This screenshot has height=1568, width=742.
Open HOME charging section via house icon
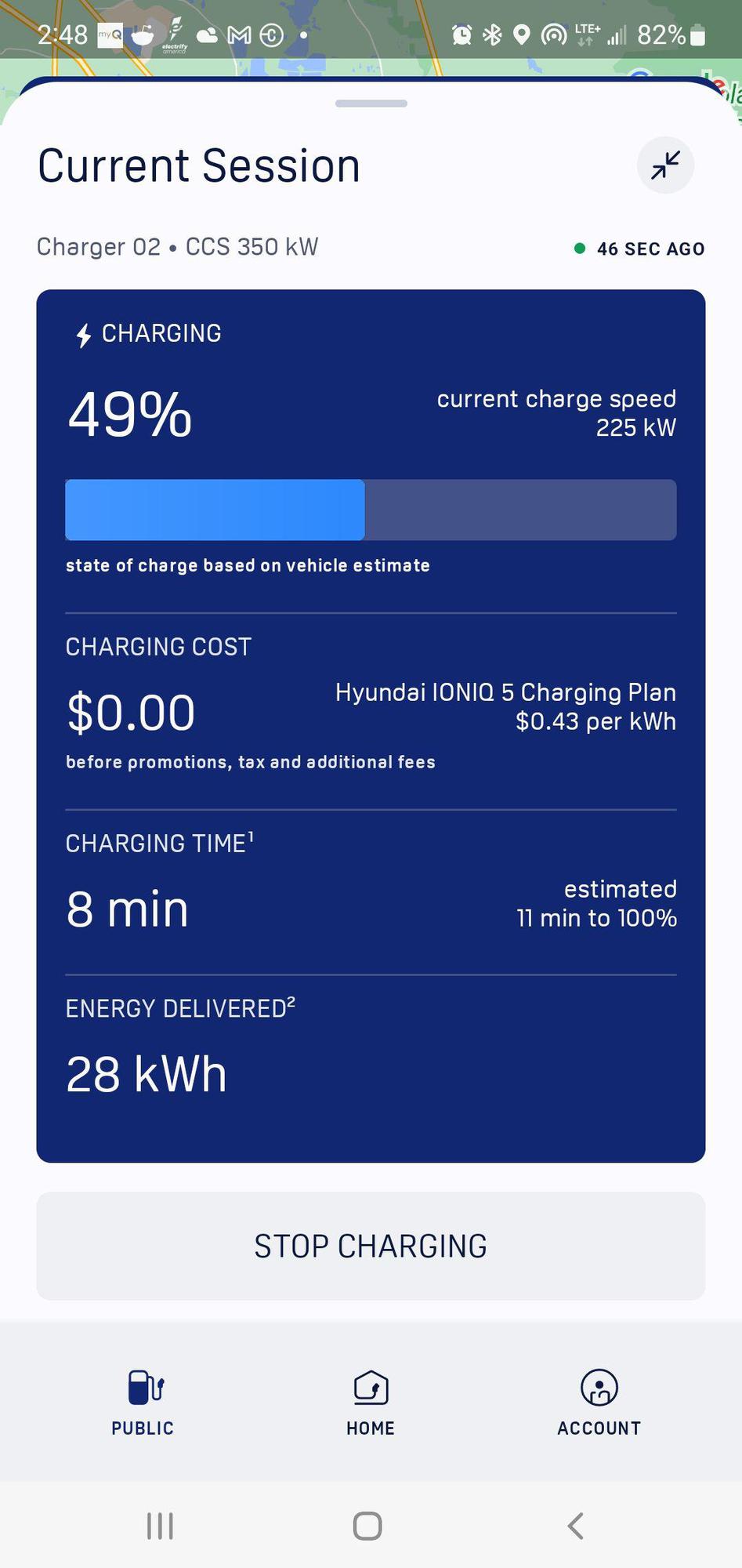point(371,1388)
